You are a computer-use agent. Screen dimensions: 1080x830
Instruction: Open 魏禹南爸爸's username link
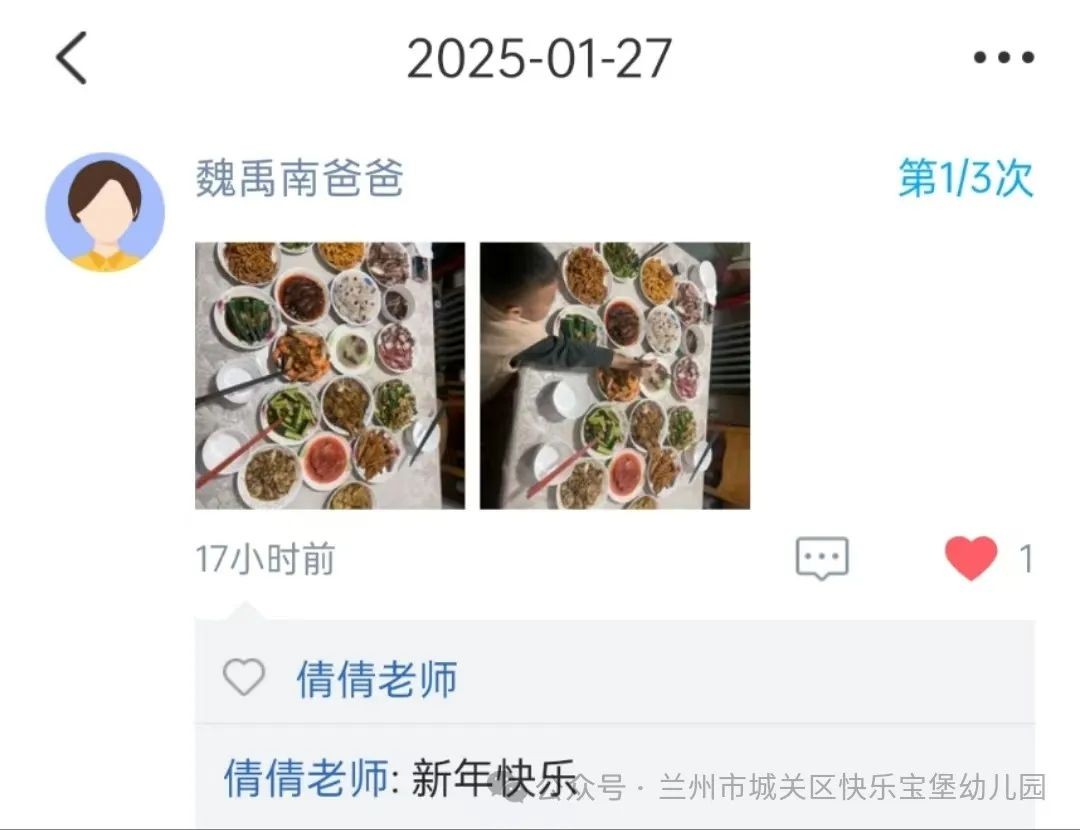(x=299, y=179)
